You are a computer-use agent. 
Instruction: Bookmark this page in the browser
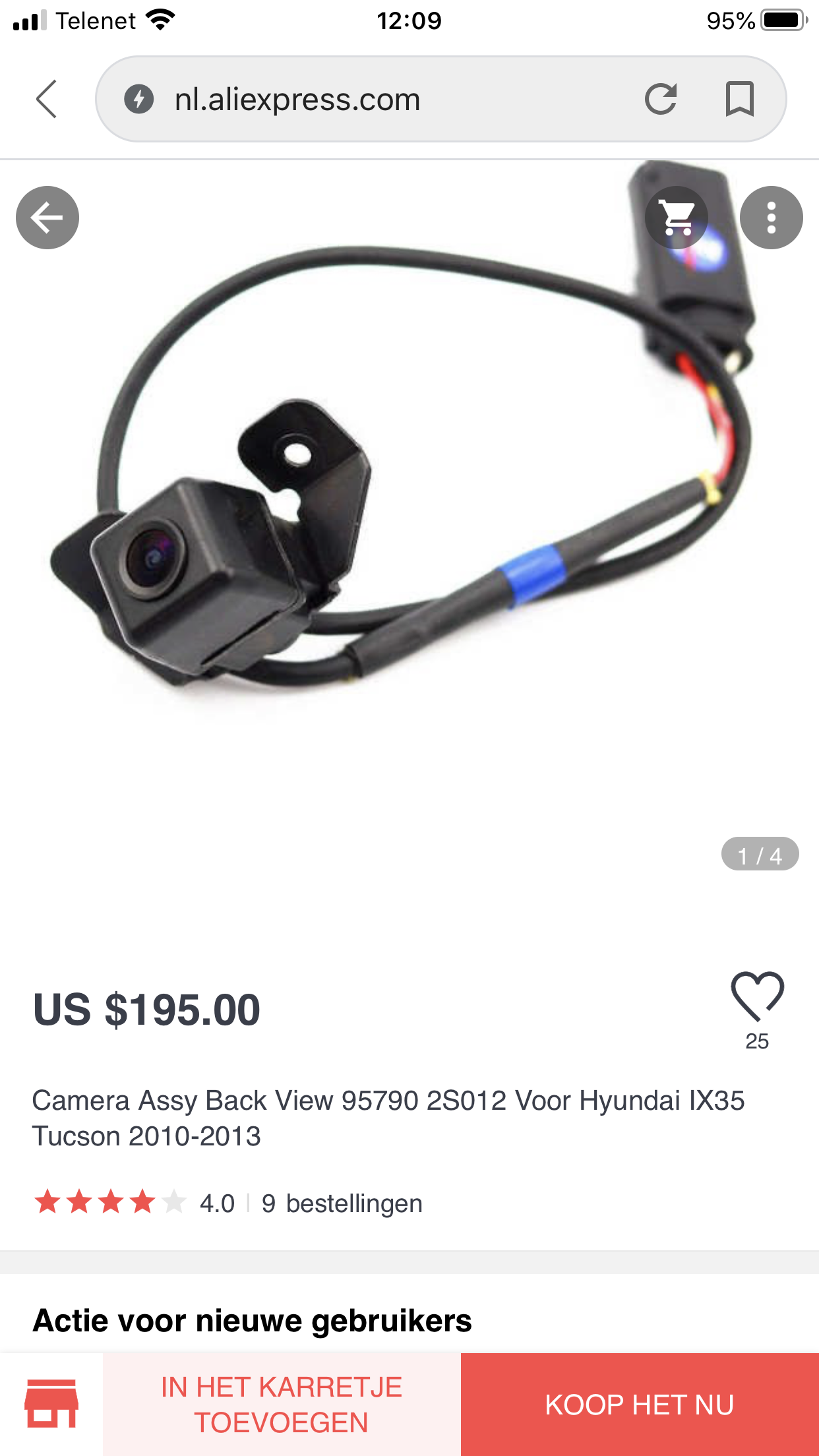coord(739,99)
